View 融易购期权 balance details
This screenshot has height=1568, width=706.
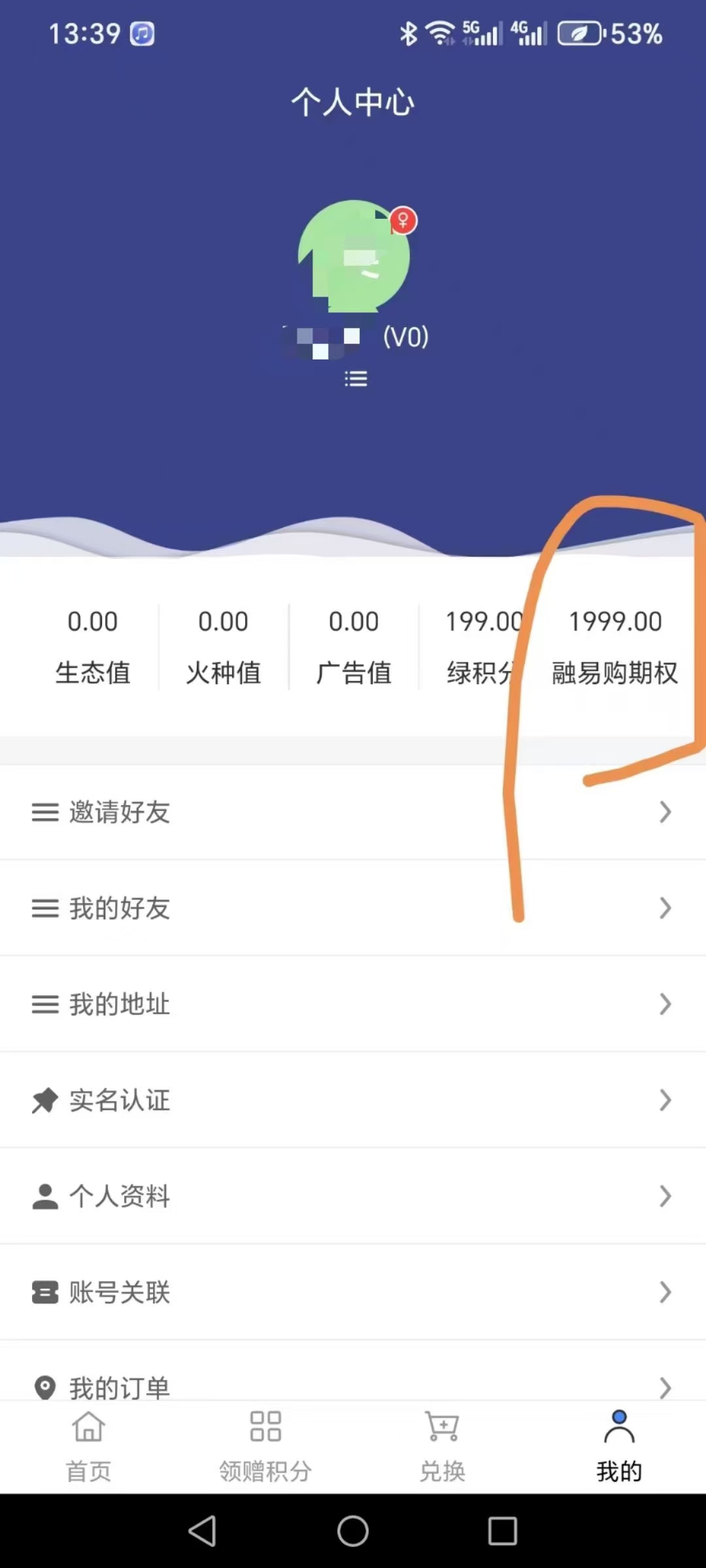(x=614, y=645)
